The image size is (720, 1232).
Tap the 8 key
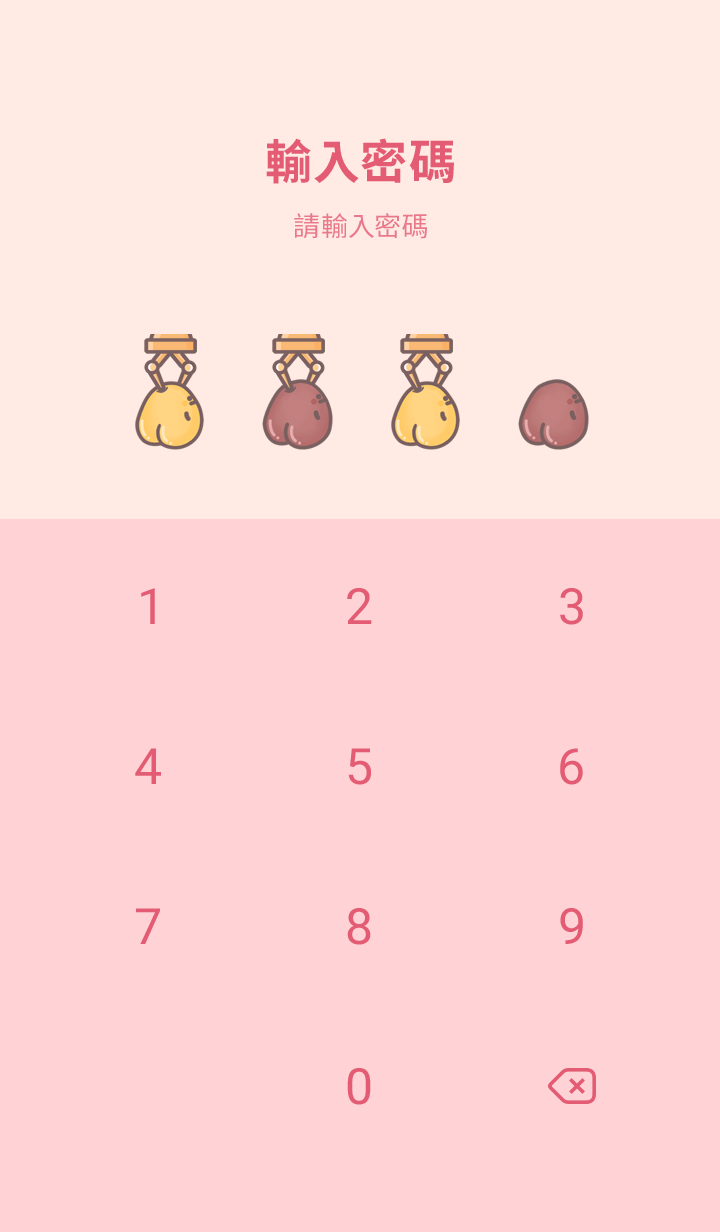[x=359, y=927]
